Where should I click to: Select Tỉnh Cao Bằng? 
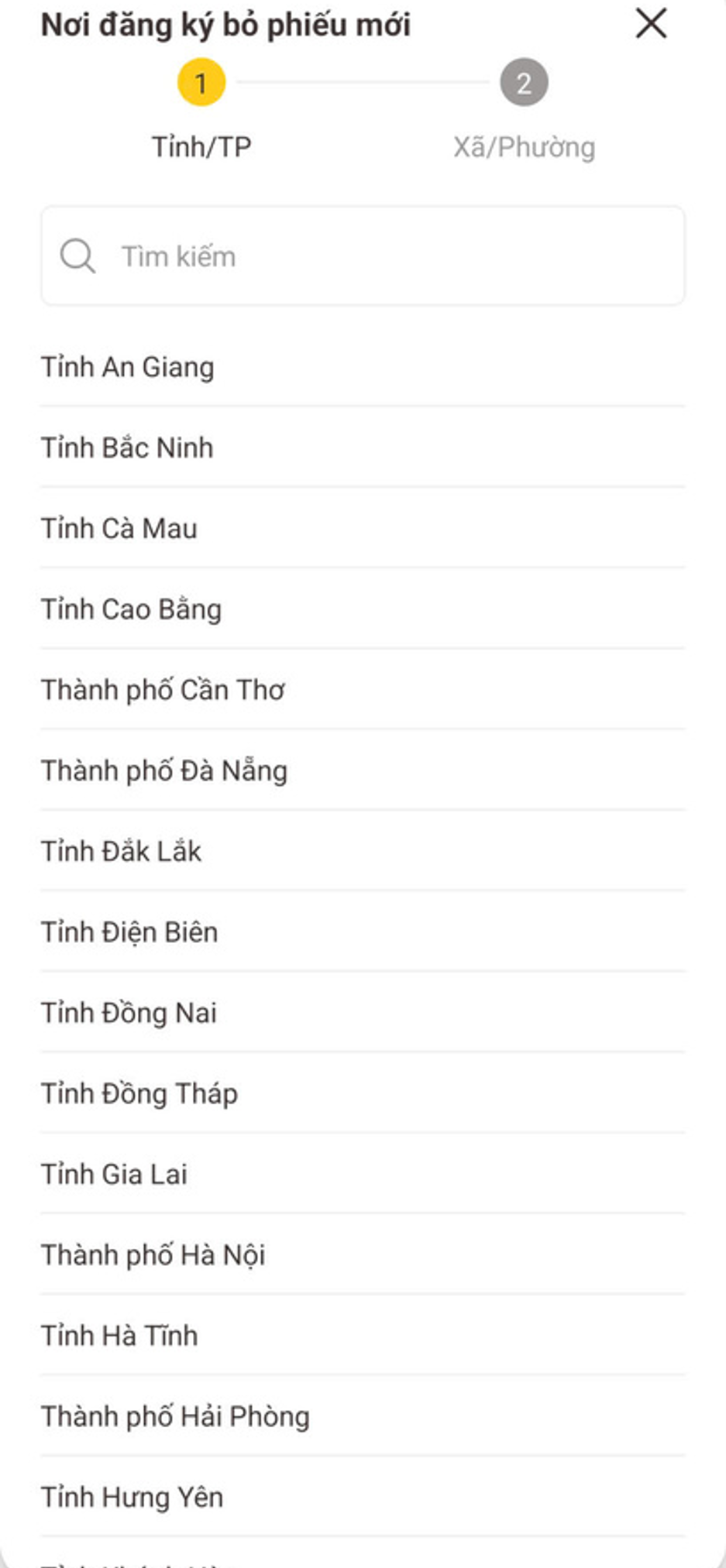pos(132,609)
